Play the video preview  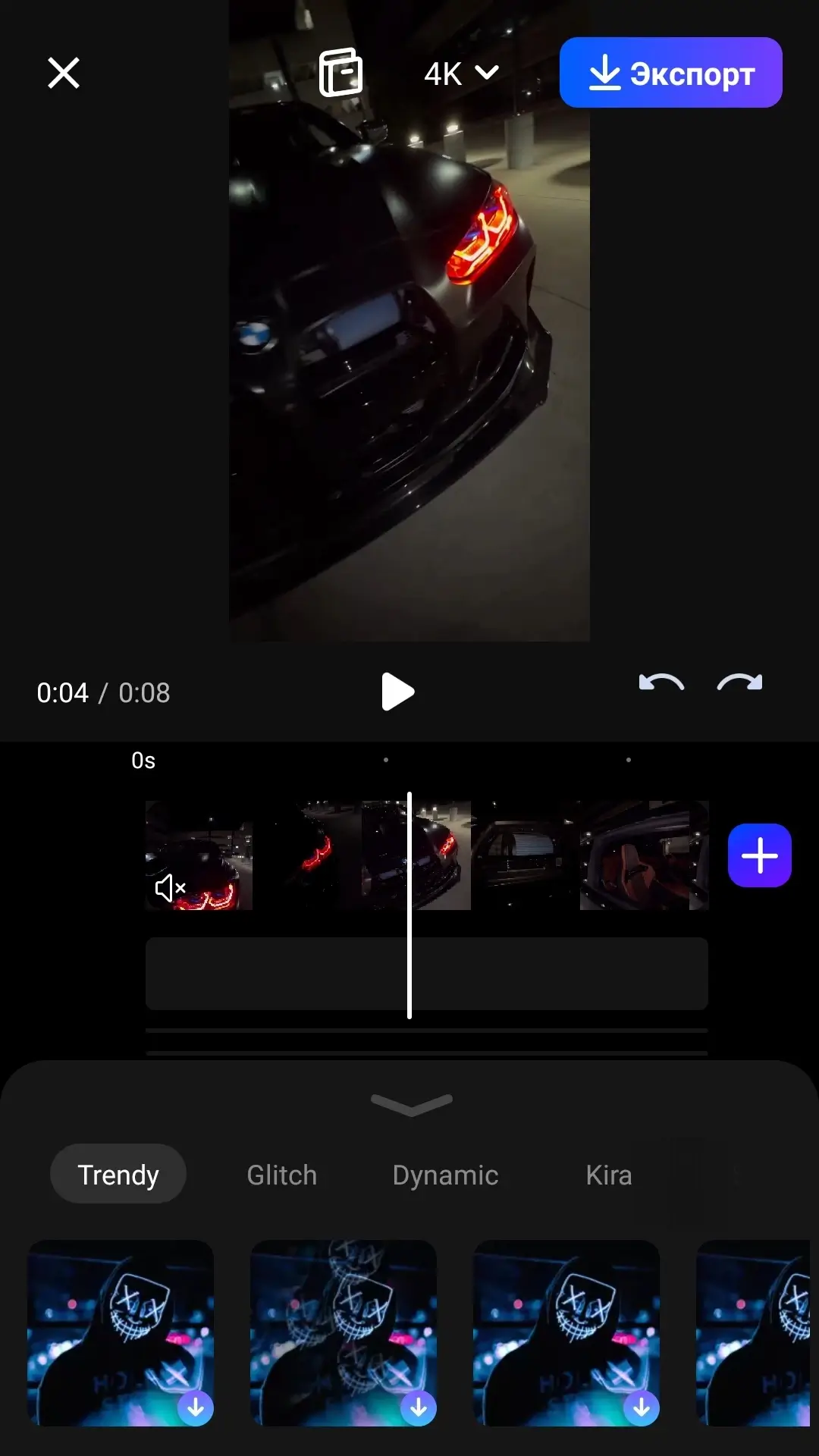click(x=397, y=692)
